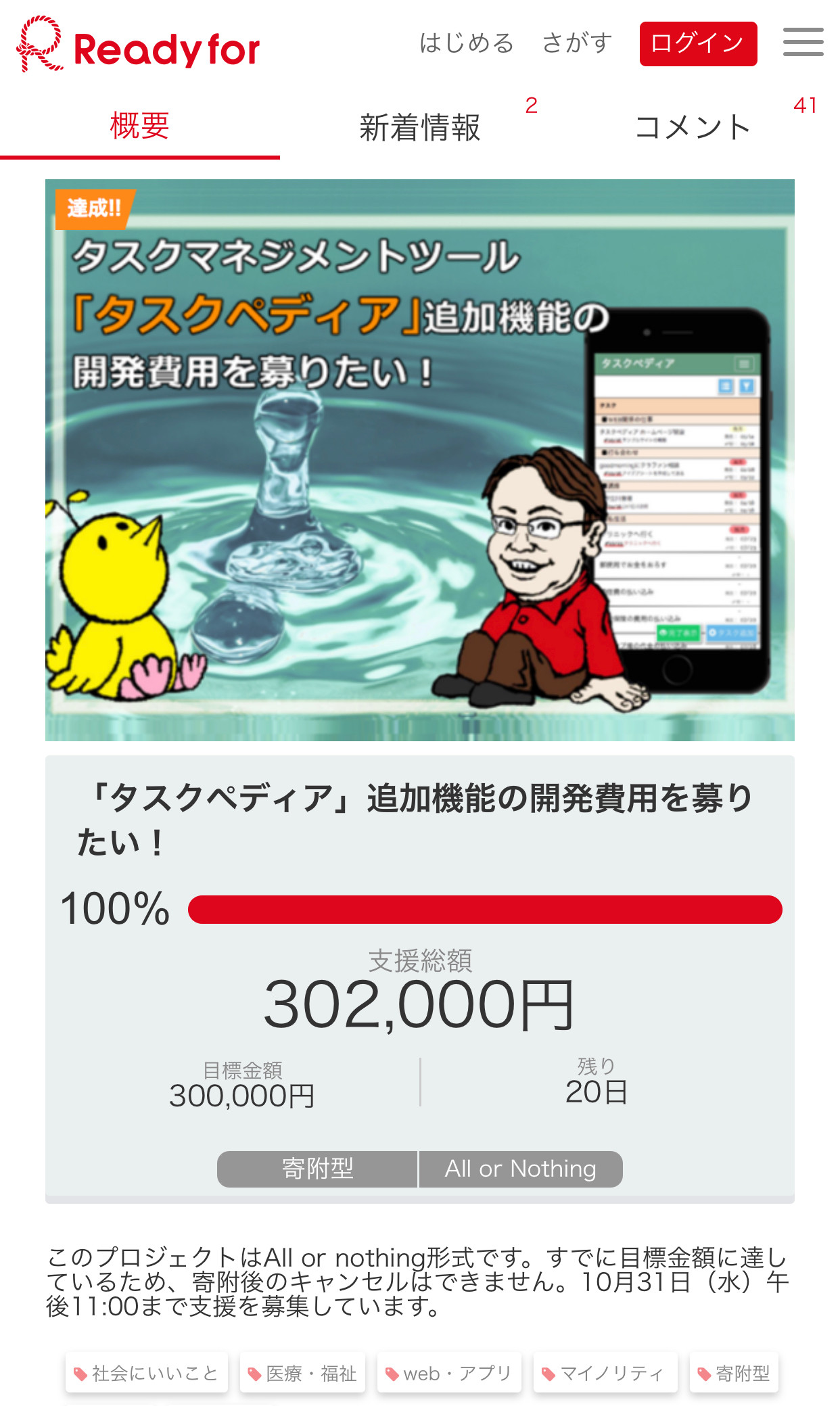Open the hamburger menu
The image size is (840, 1406).
pos(803,42)
